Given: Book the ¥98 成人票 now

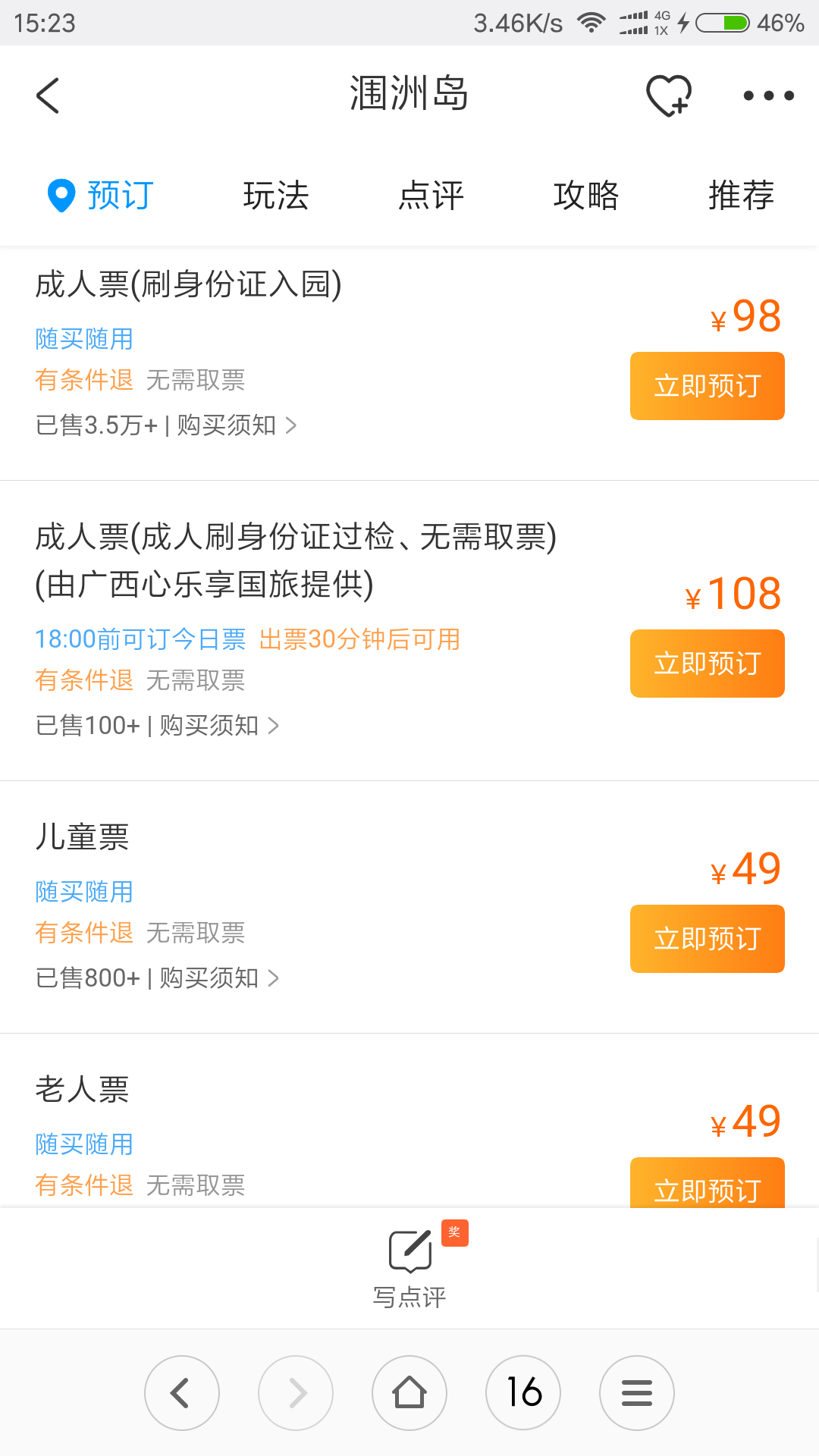Looking at the screenshot, I should [707, 386].
